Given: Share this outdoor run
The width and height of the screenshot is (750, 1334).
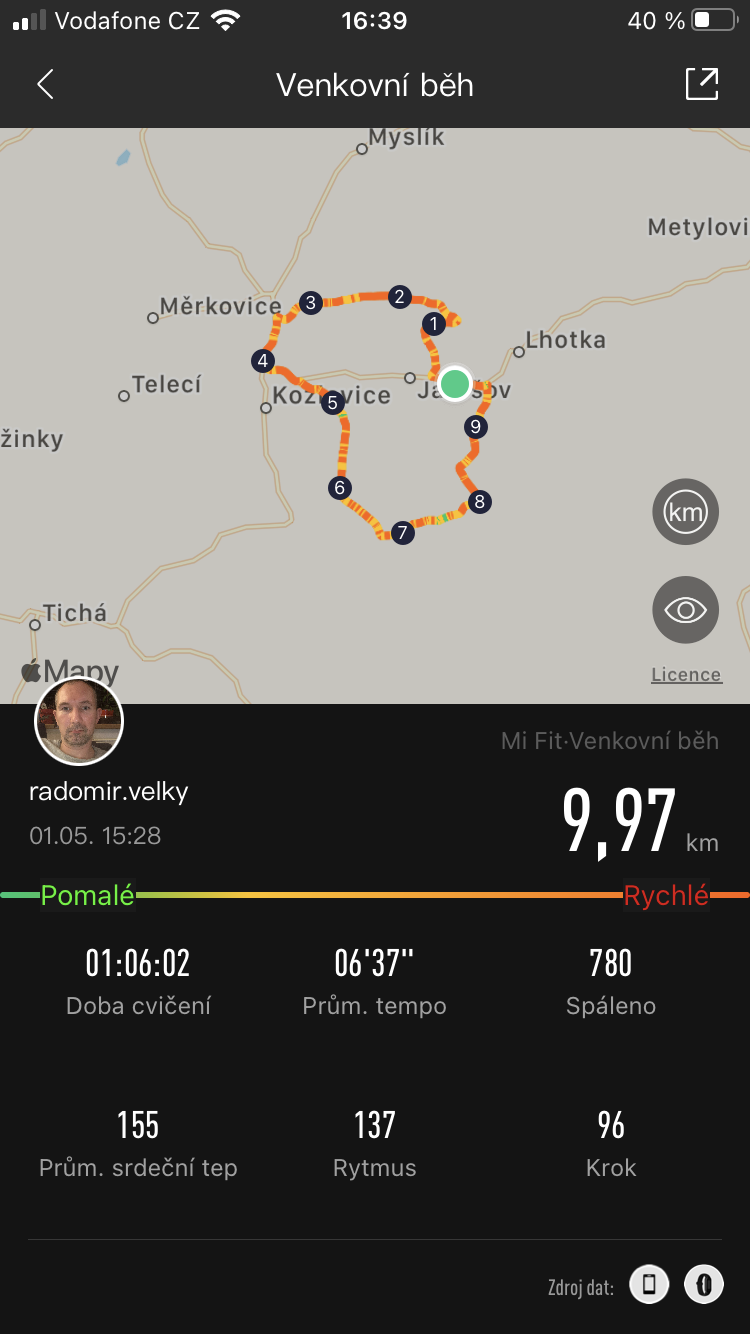Looking at the screenshot, I should point(702,84).
